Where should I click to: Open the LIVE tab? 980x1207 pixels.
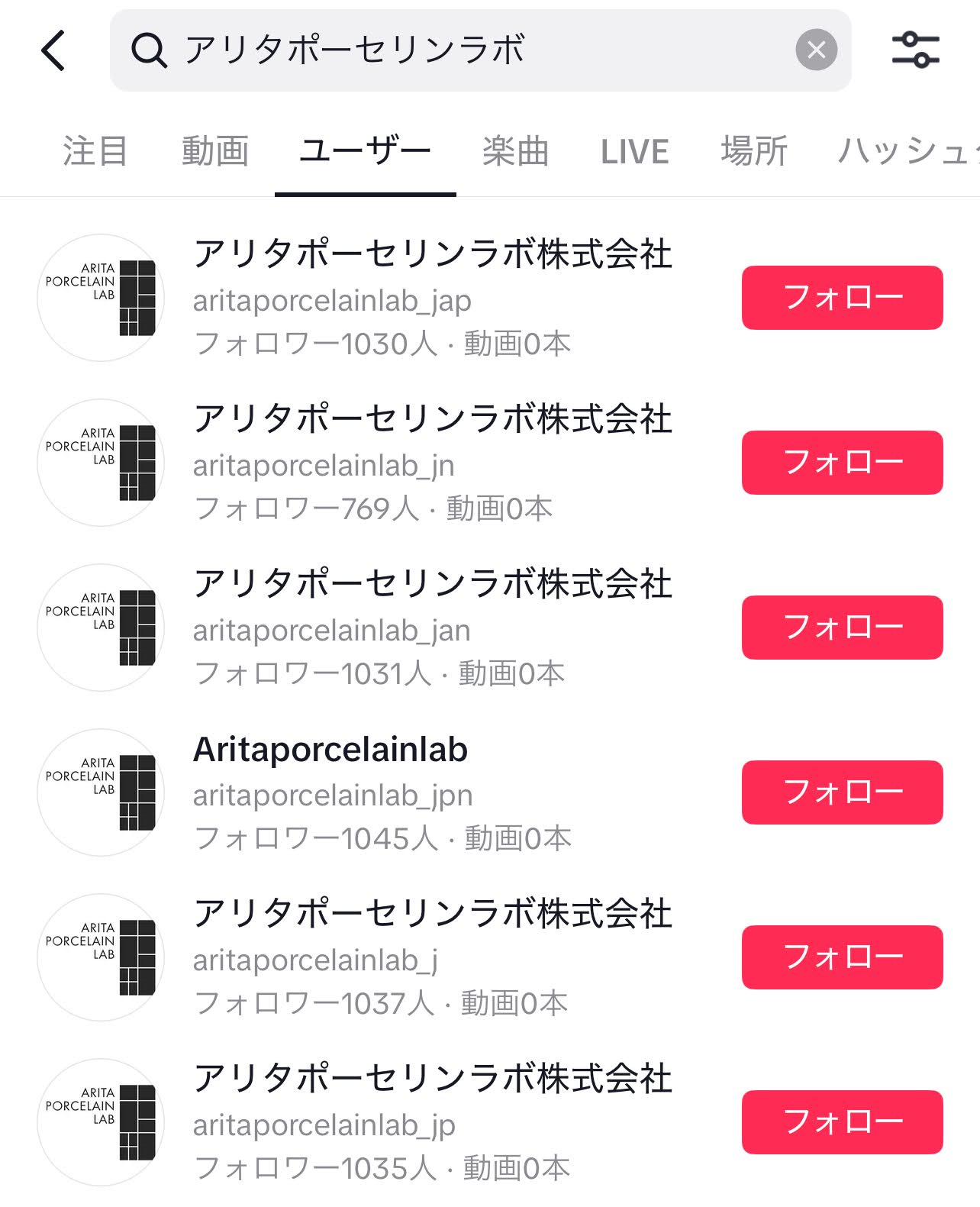click(634, 151)
